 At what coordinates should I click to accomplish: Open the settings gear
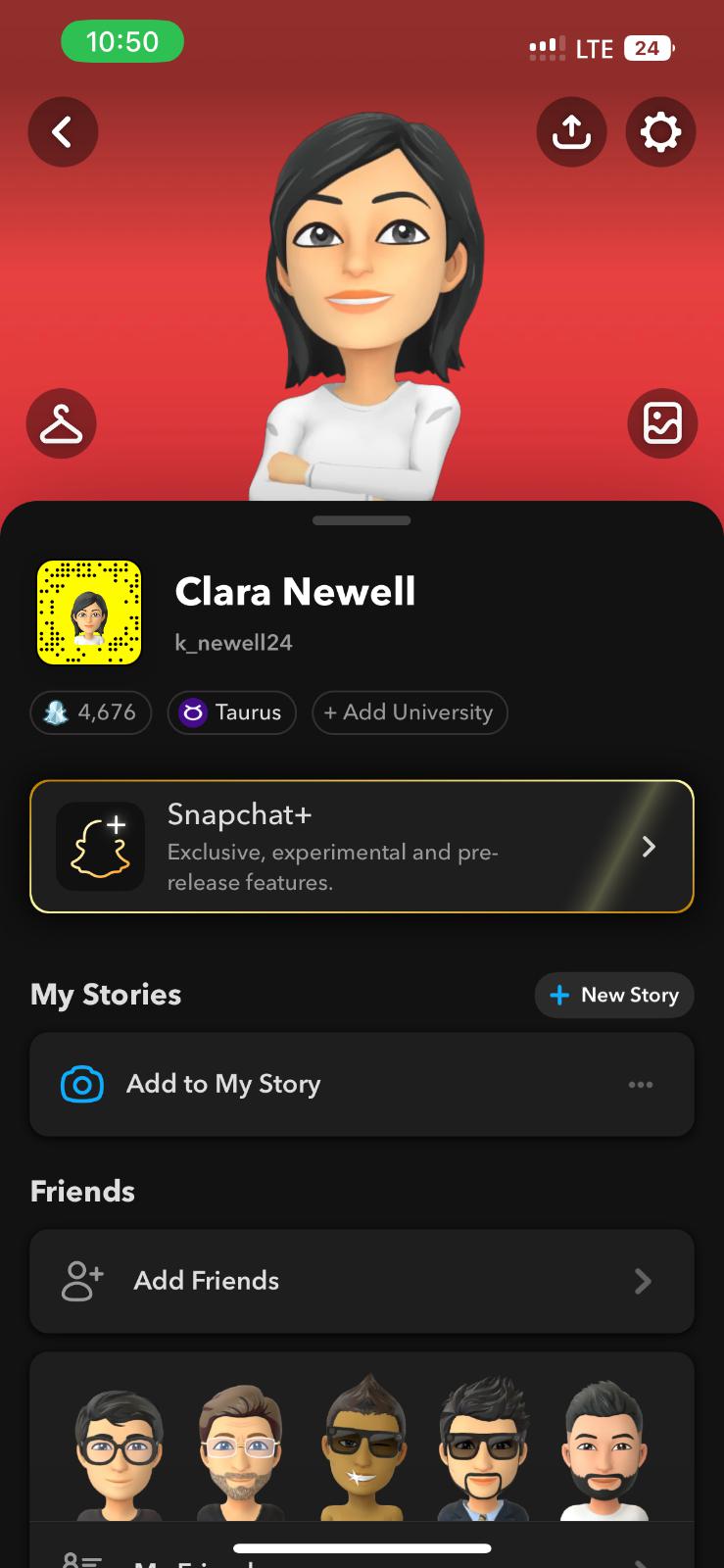[x=660, y=131]
